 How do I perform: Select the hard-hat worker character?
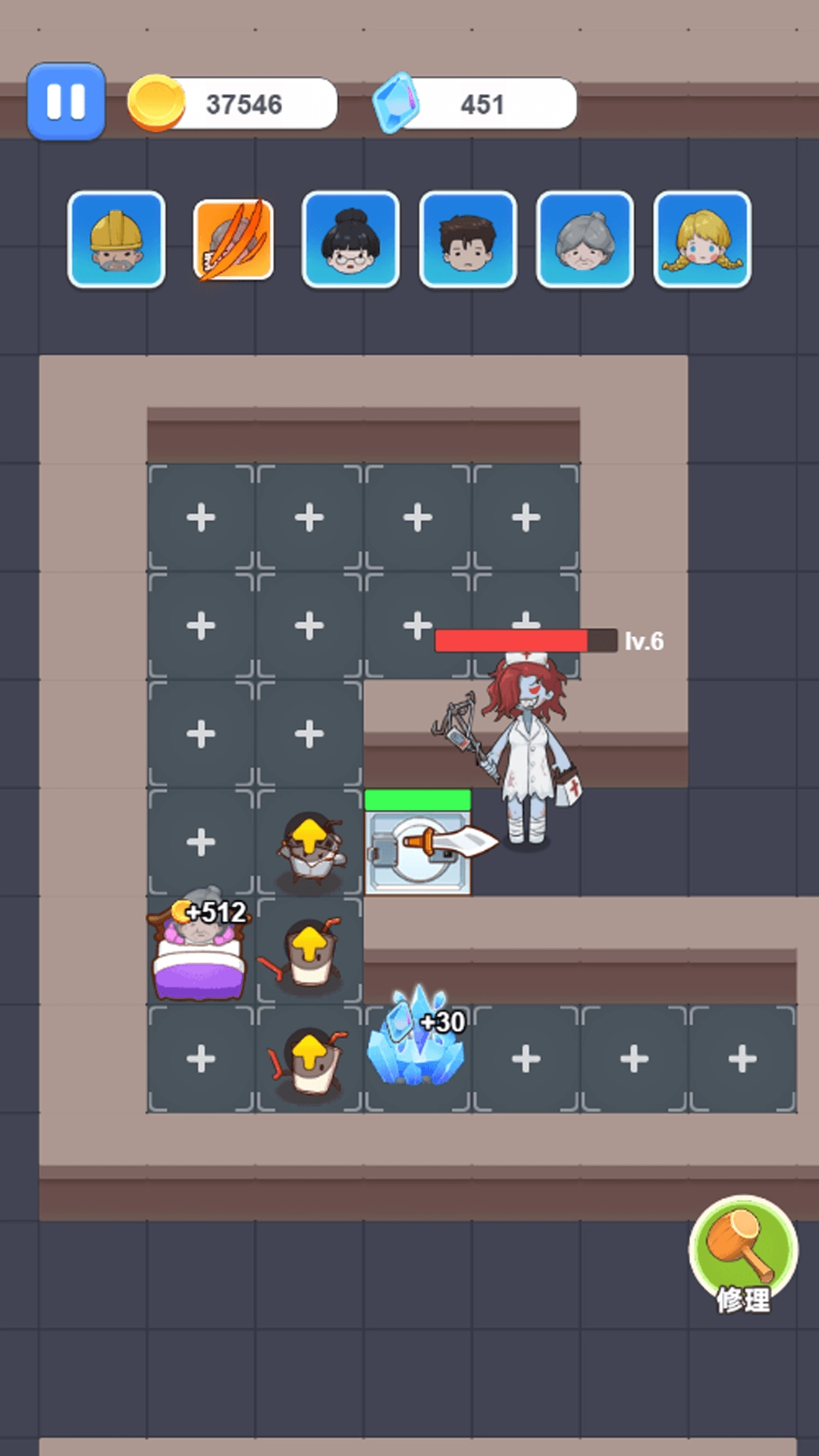coord(116,240)
